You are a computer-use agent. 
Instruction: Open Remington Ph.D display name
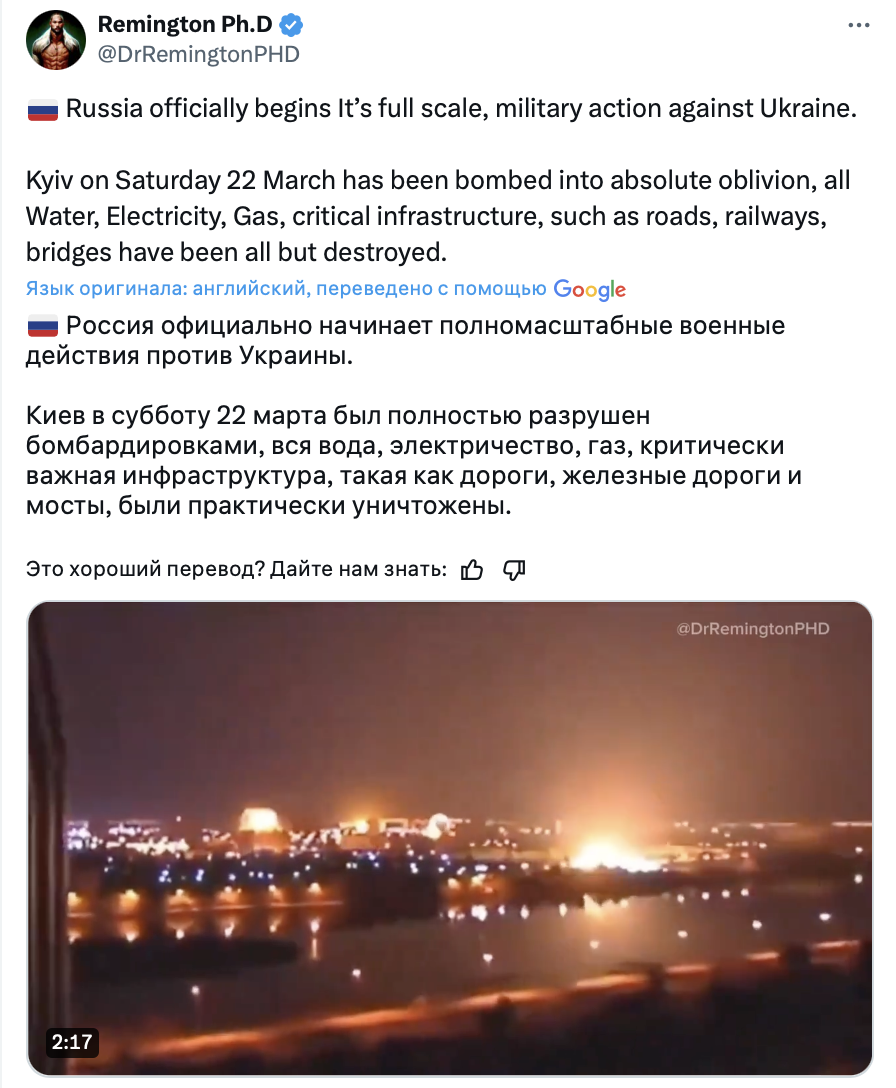click(184, 24)
